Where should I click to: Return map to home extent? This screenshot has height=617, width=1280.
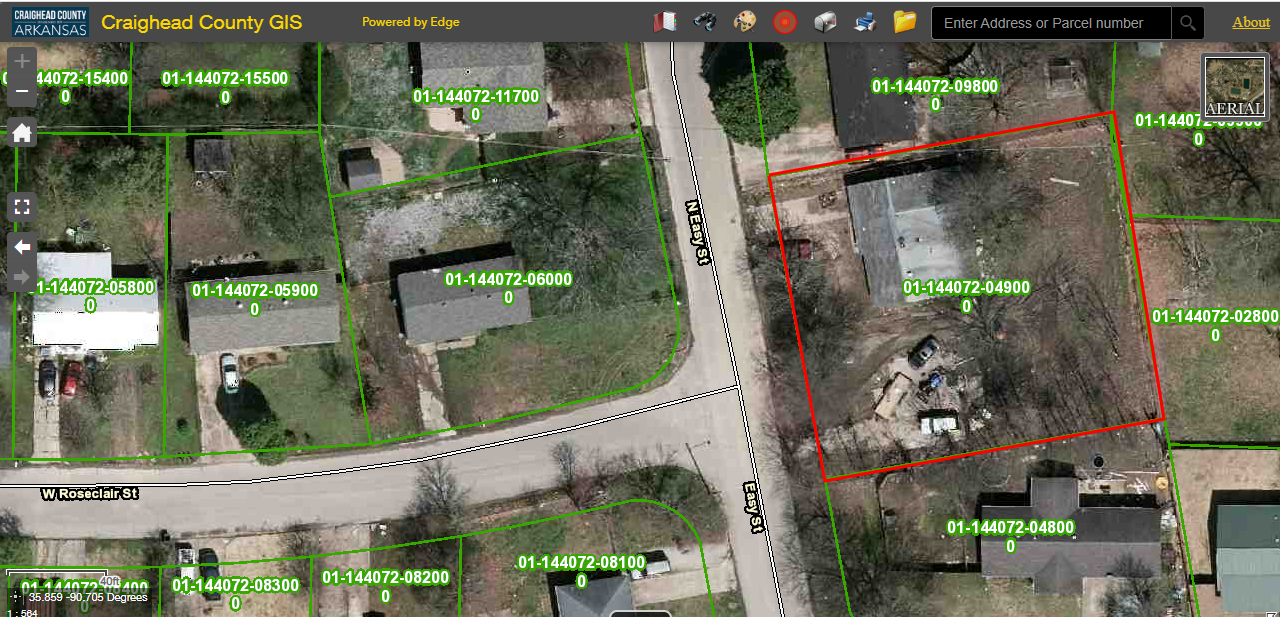22,133
